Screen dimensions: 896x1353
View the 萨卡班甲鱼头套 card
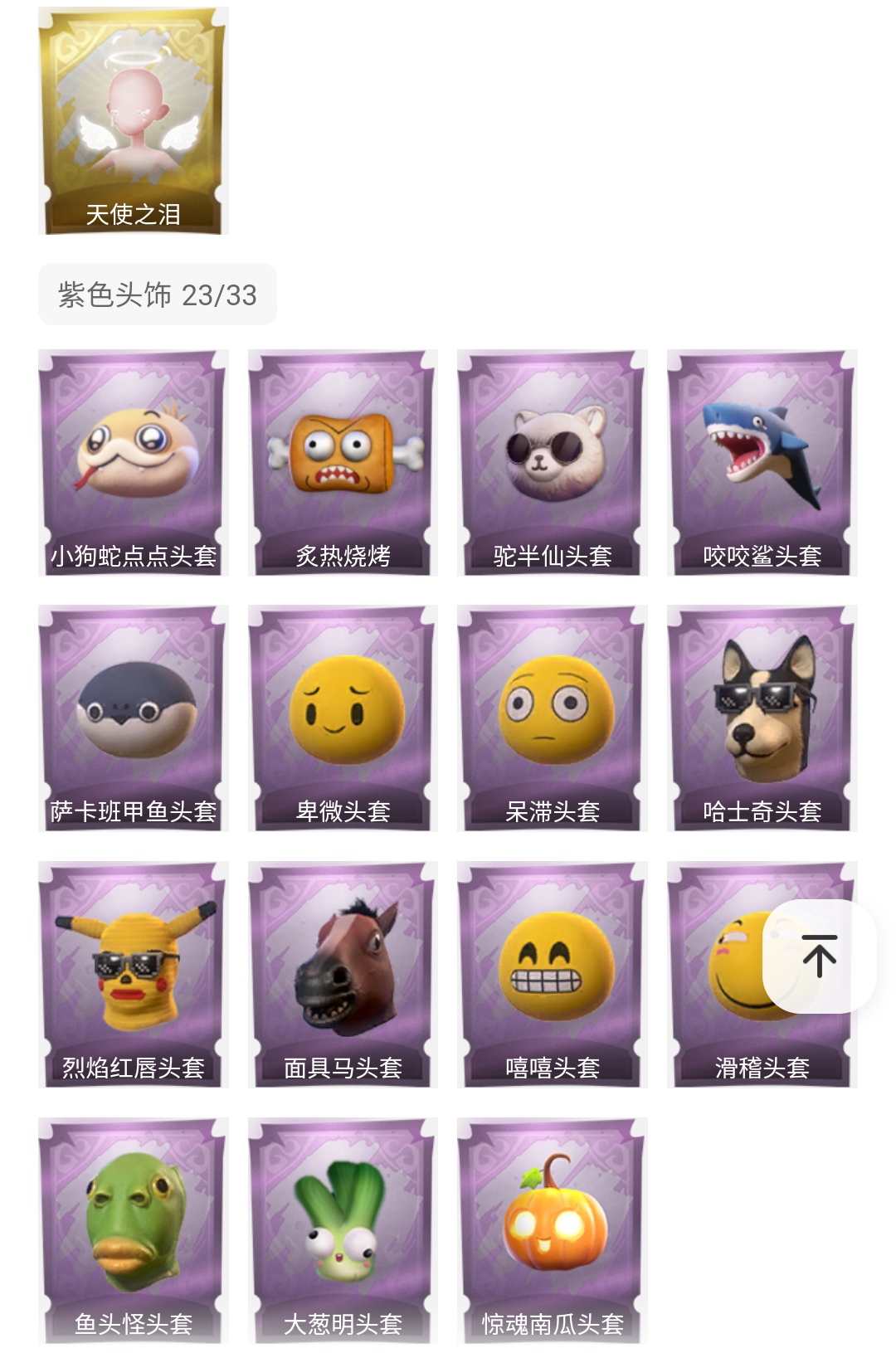coord(133,718)
